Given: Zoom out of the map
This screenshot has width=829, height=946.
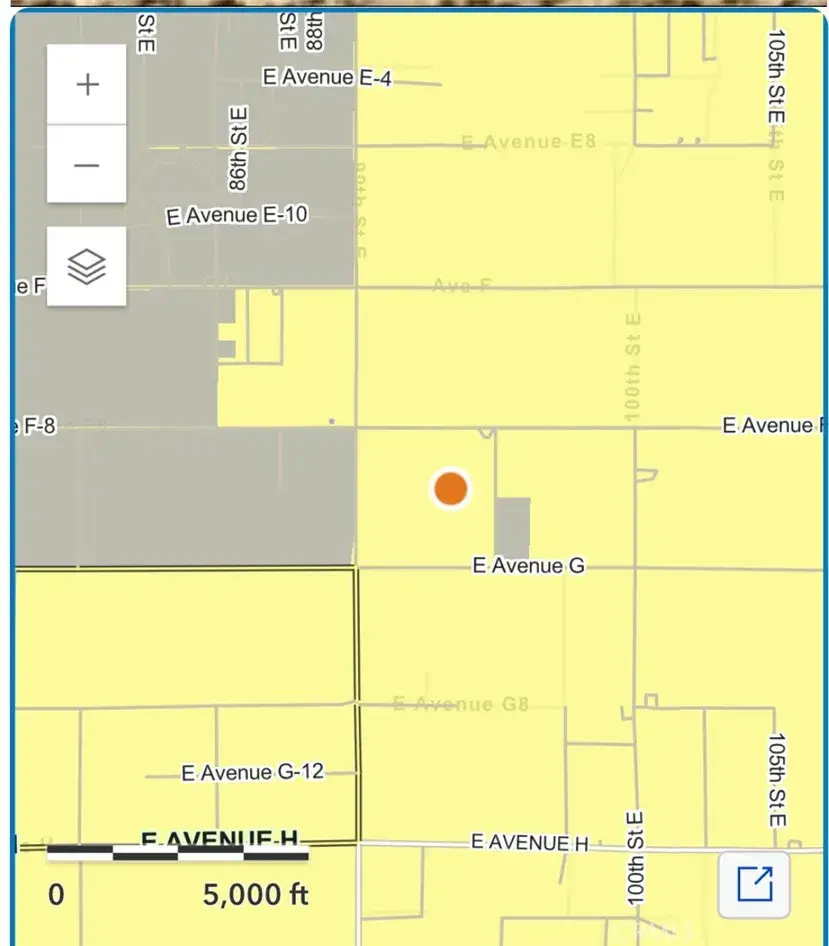Looking at the screenshot, I should pos(87,164).
